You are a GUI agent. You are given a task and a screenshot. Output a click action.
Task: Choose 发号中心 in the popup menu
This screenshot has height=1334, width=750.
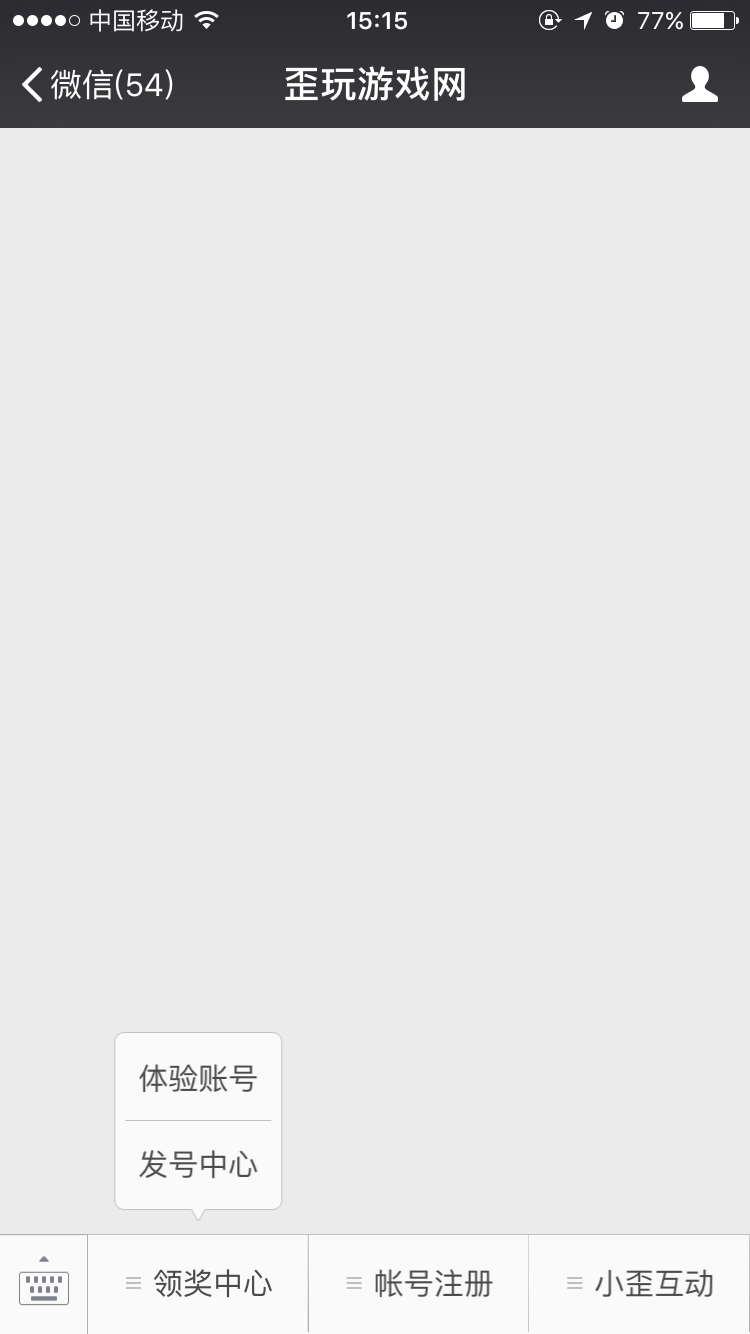(x=198, y=1165)
